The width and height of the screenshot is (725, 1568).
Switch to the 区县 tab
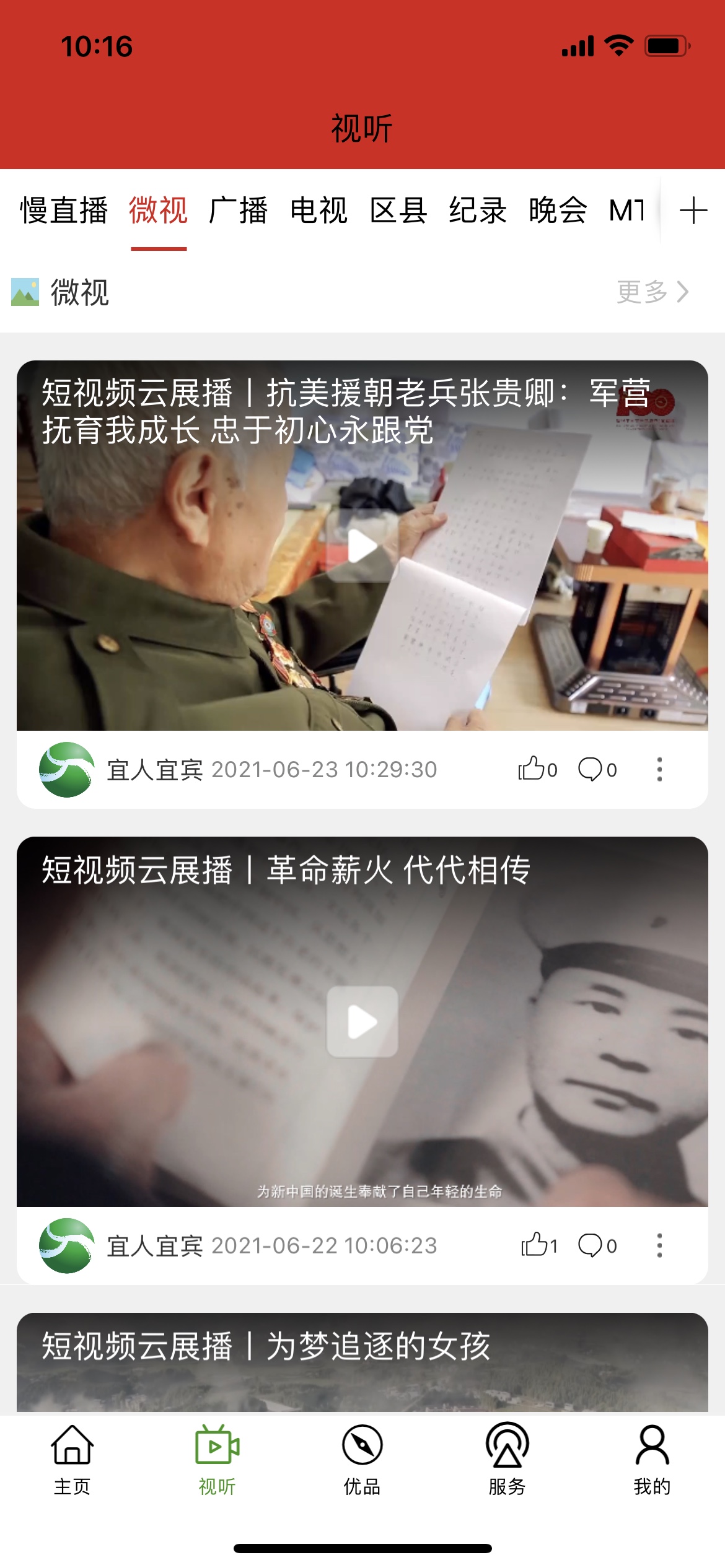pos(398,211)
